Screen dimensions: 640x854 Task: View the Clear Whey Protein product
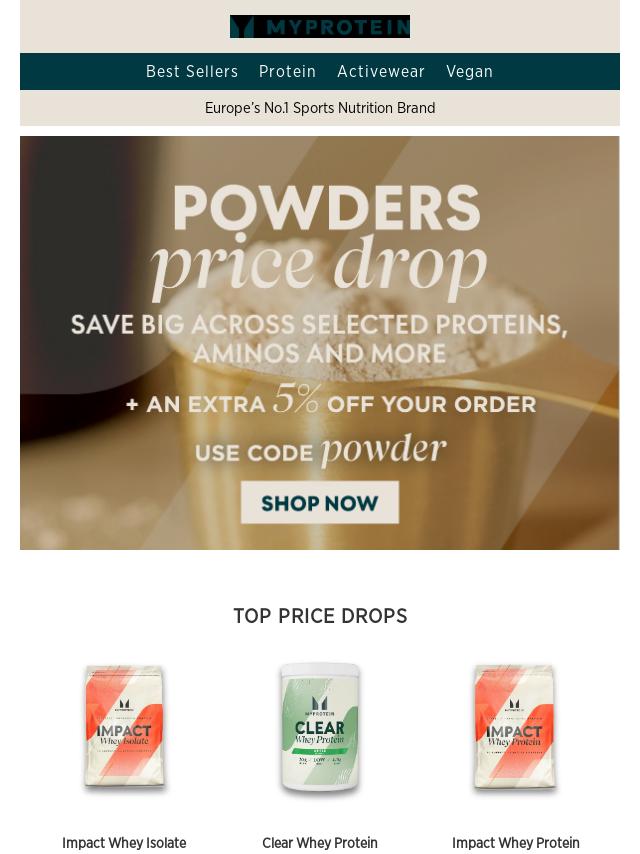(x=320, y=730)
